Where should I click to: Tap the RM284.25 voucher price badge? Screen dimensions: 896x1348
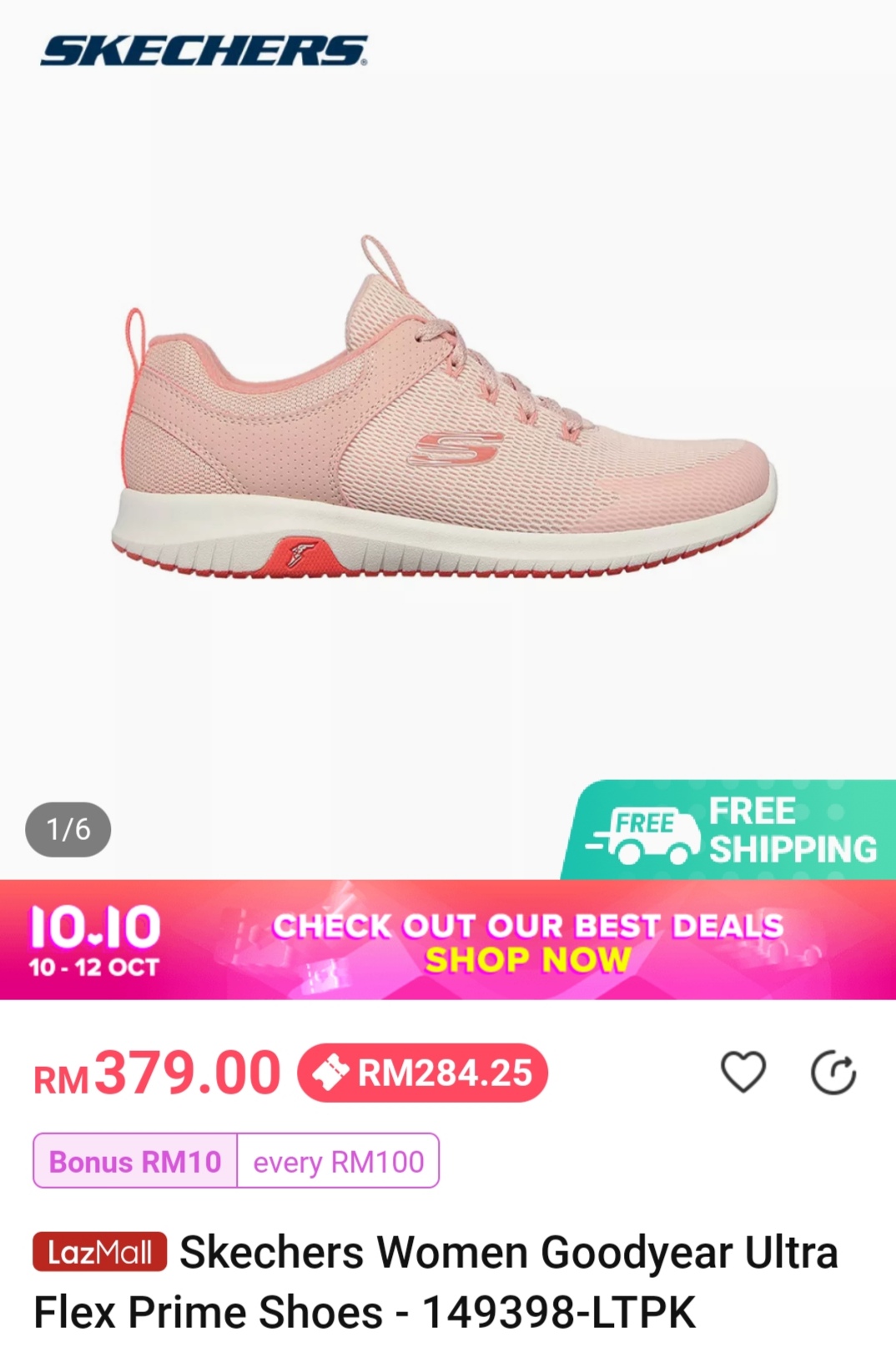[423, 1073]
